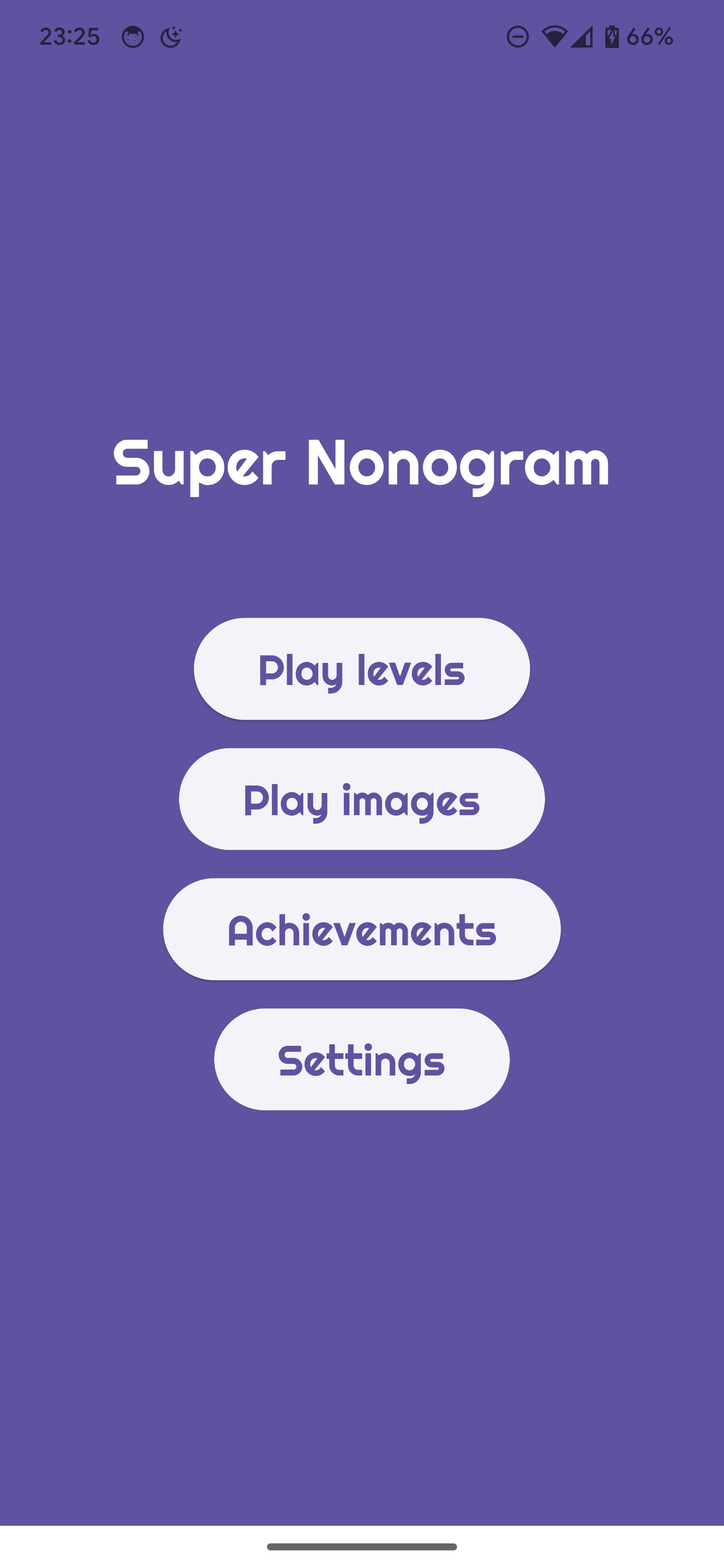
Task: Open Play images
Action: [361, 799]
